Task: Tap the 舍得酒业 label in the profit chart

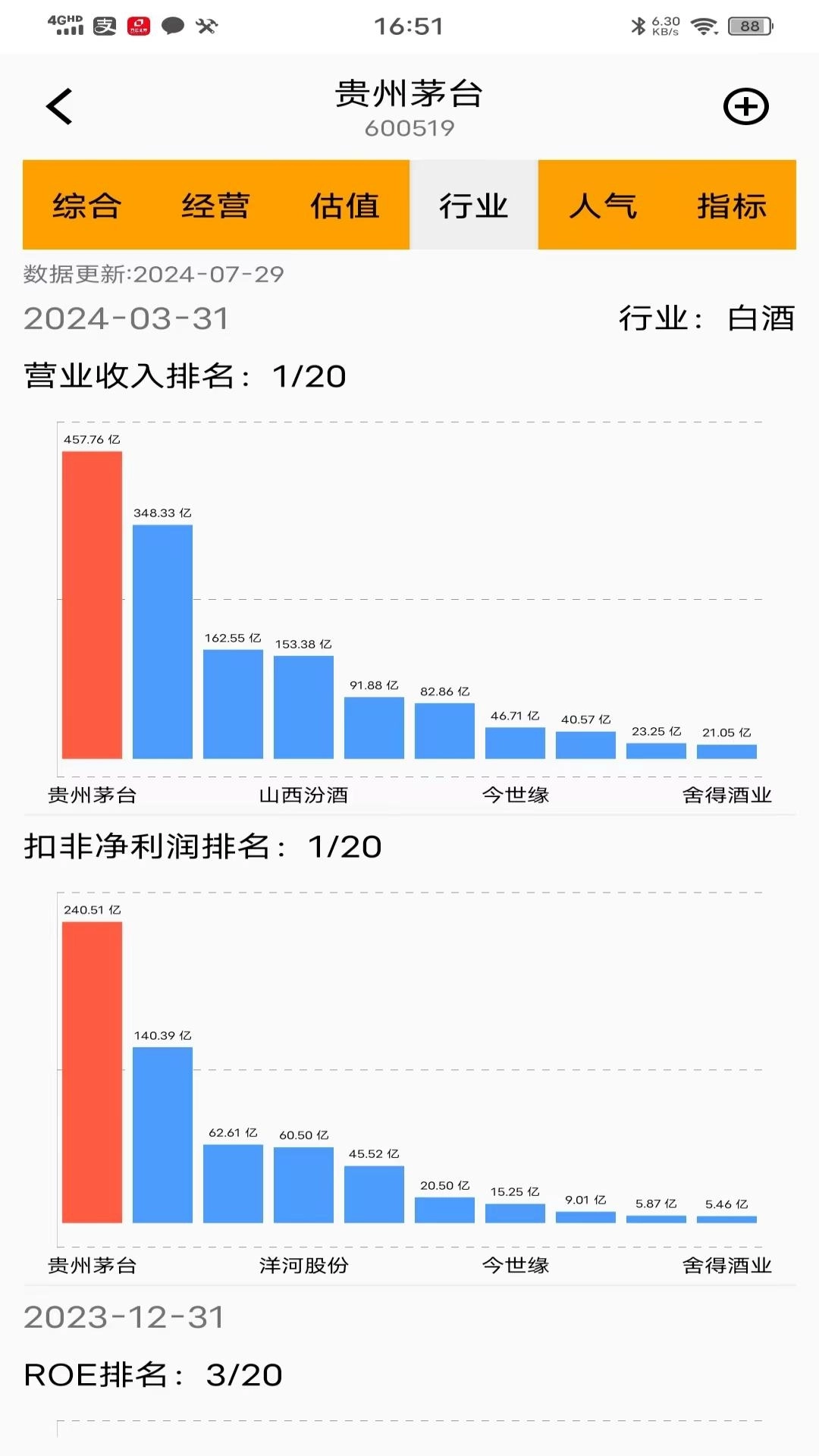Action: [726, 1265]
